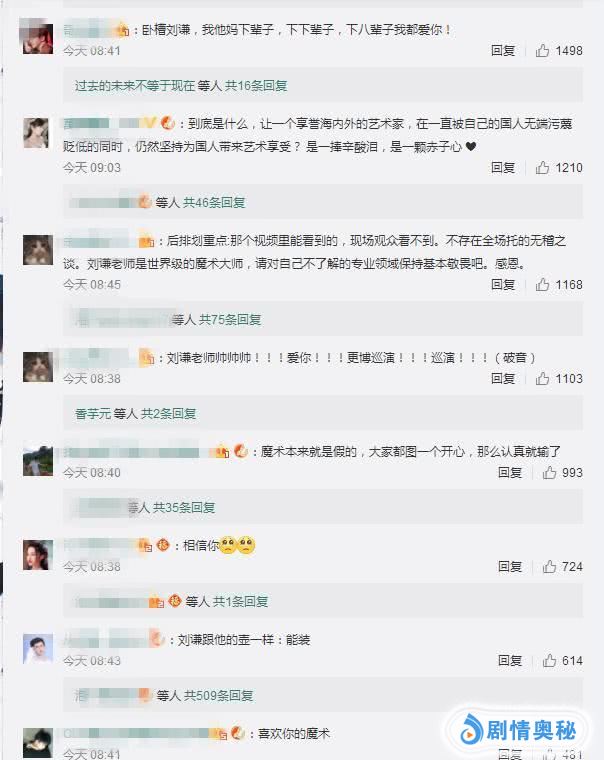Viewport: 604px width, 760px height.
Task: Reply to the 刘谦跟他的壶一样 comment
Action: pyautogui.click(x=509, y=661)
